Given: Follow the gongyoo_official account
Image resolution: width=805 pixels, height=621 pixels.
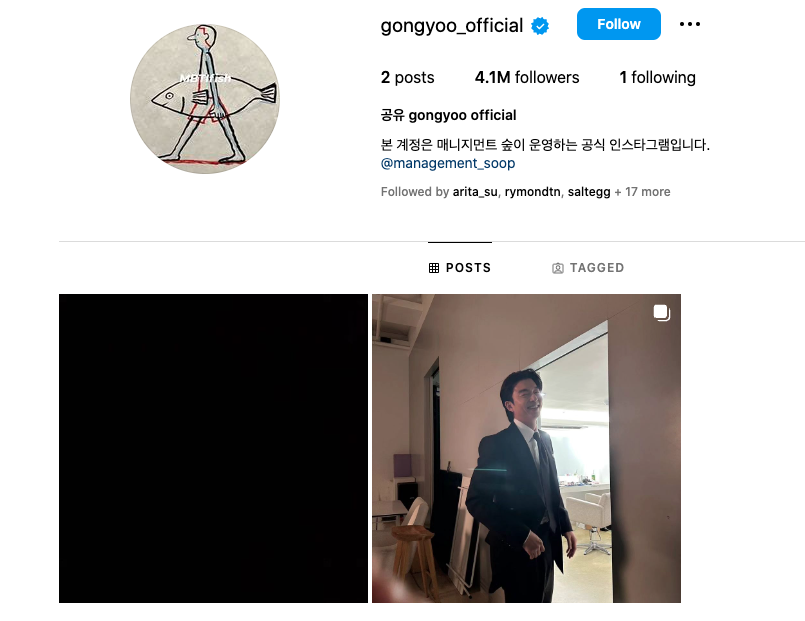Looking at the screenshot, I should (618, 25).
